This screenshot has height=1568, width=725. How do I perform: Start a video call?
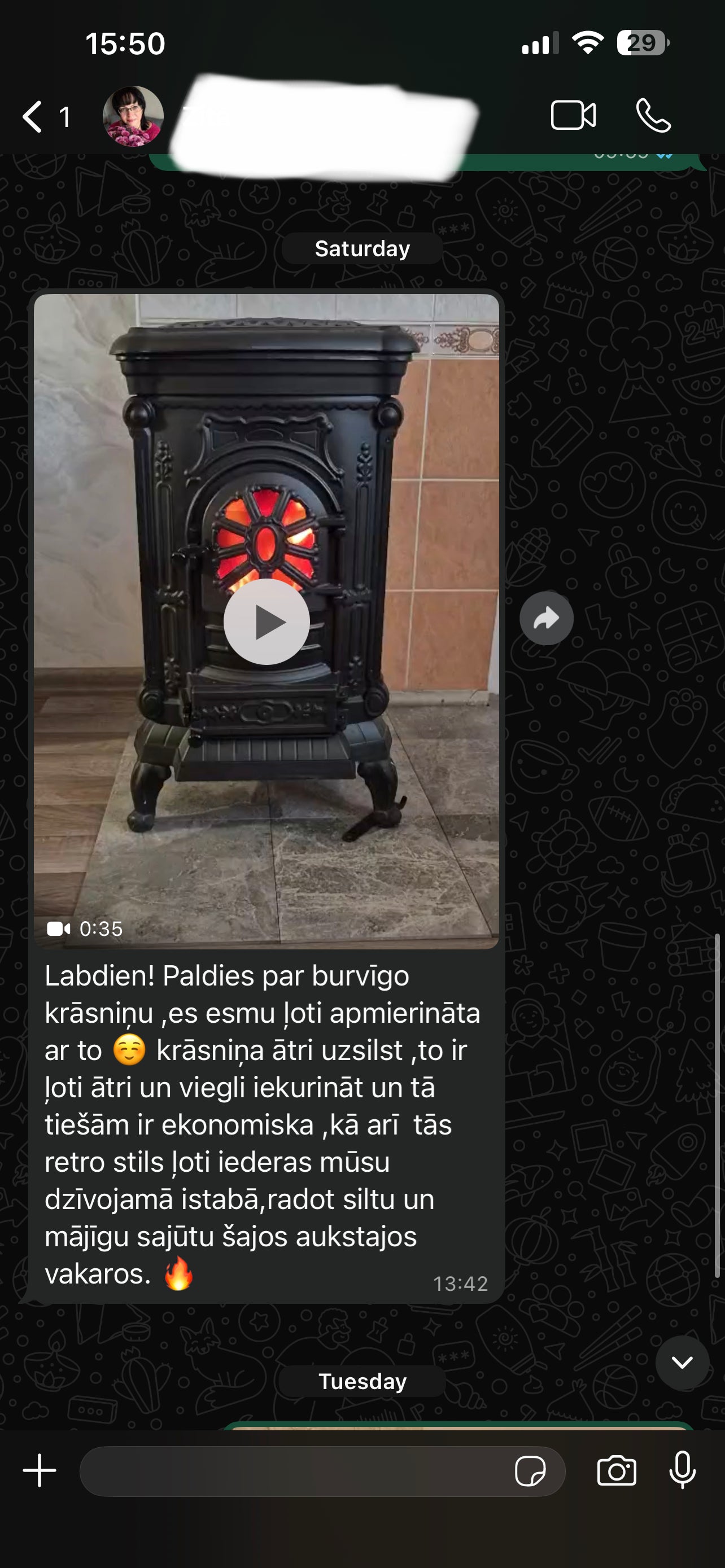point(573,116)
